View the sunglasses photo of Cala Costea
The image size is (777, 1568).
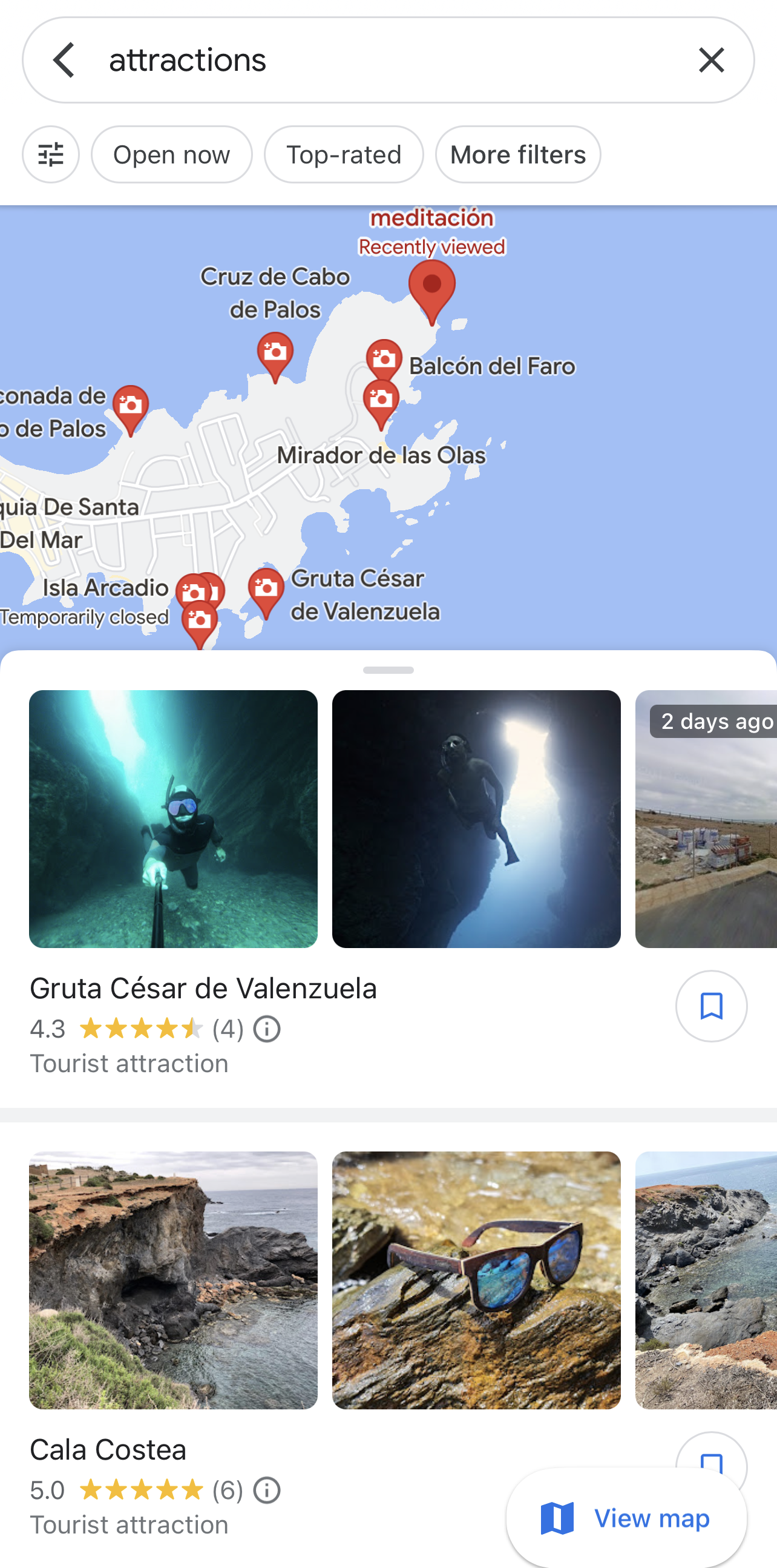pos(476,1280)
